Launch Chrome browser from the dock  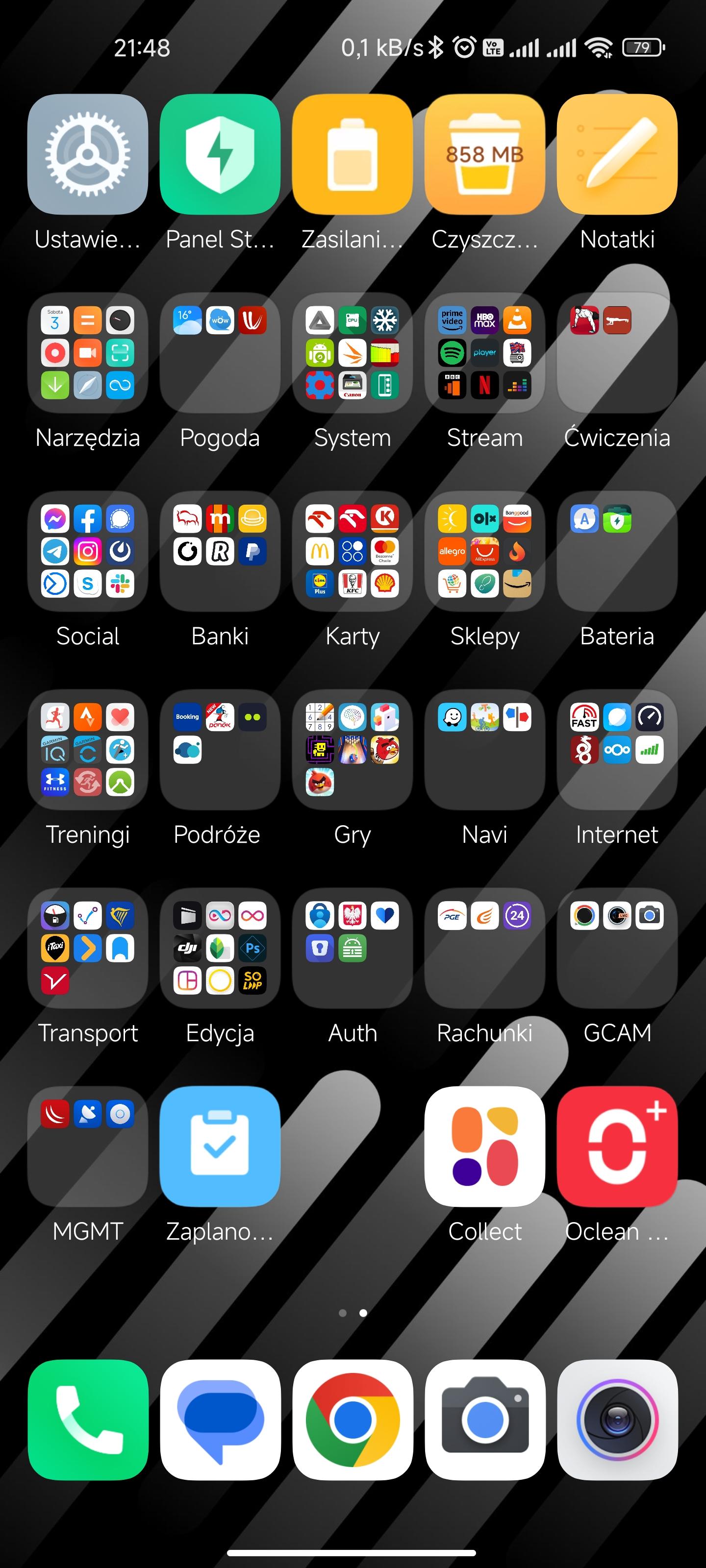point(352,1420)
